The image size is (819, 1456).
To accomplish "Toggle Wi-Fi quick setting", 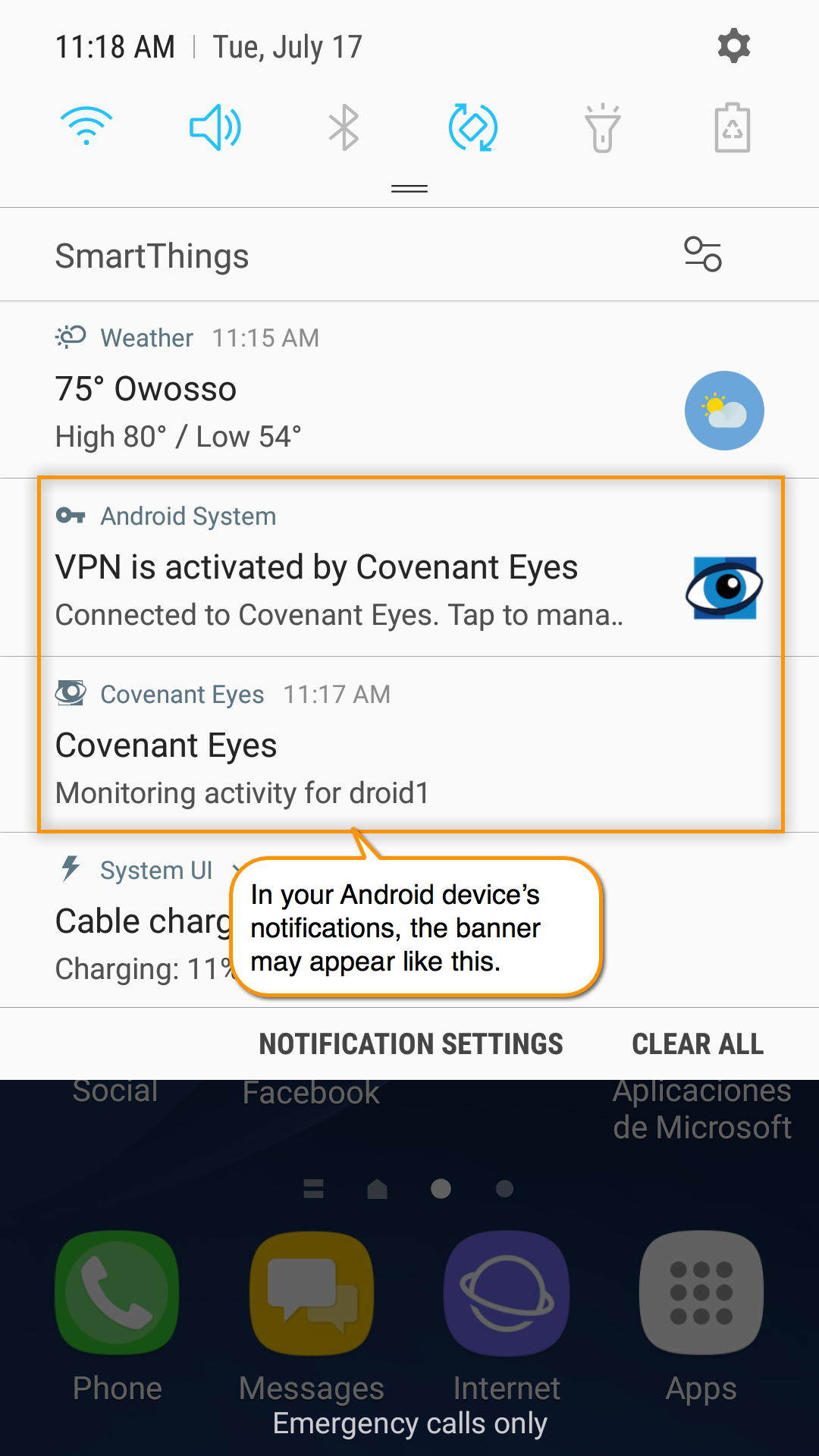I will (x=86, y=126).
